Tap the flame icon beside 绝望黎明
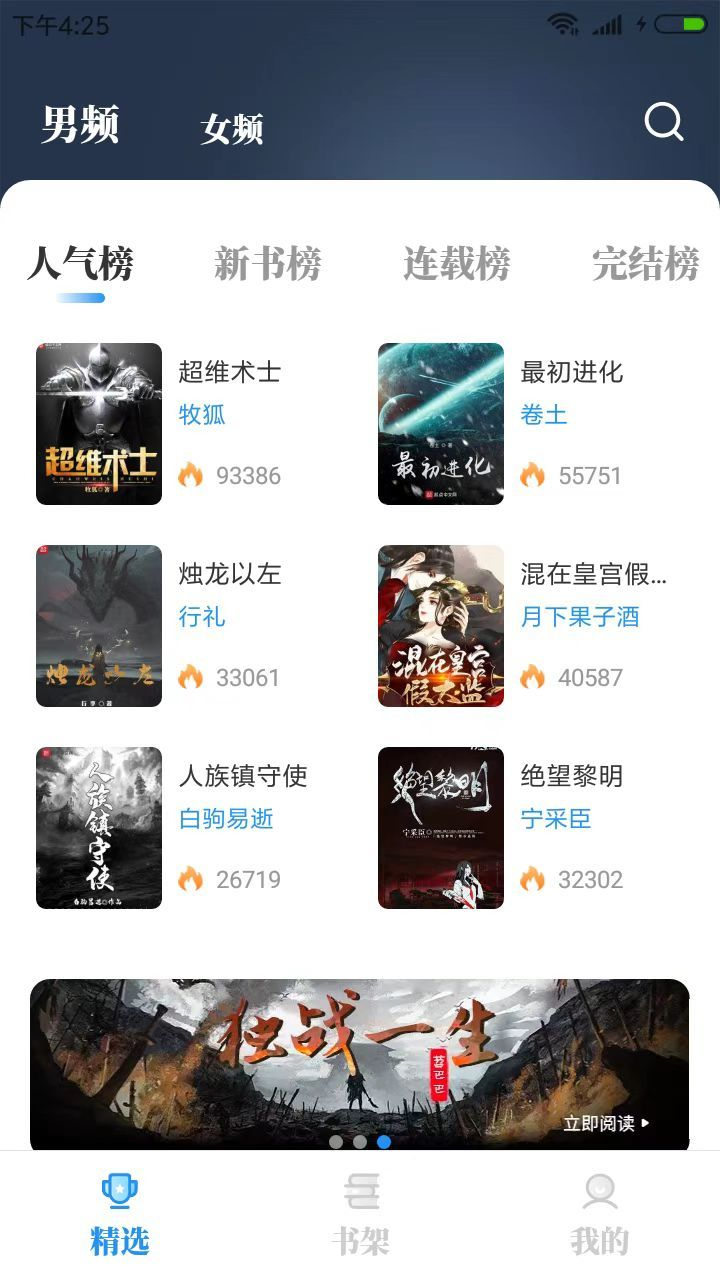The height and width of the screenshot is (1280, 720). tap(530, 879)
